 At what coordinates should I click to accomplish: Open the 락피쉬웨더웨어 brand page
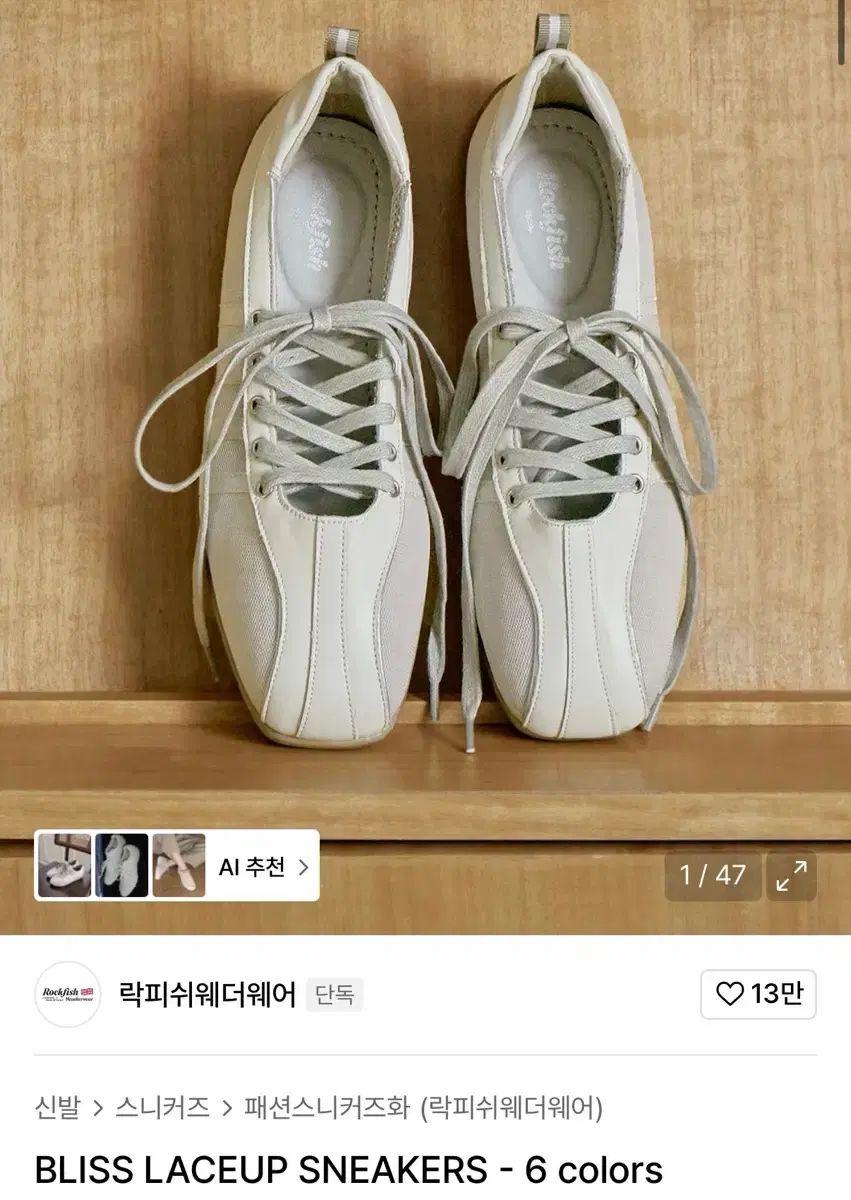tap(207, 995)
